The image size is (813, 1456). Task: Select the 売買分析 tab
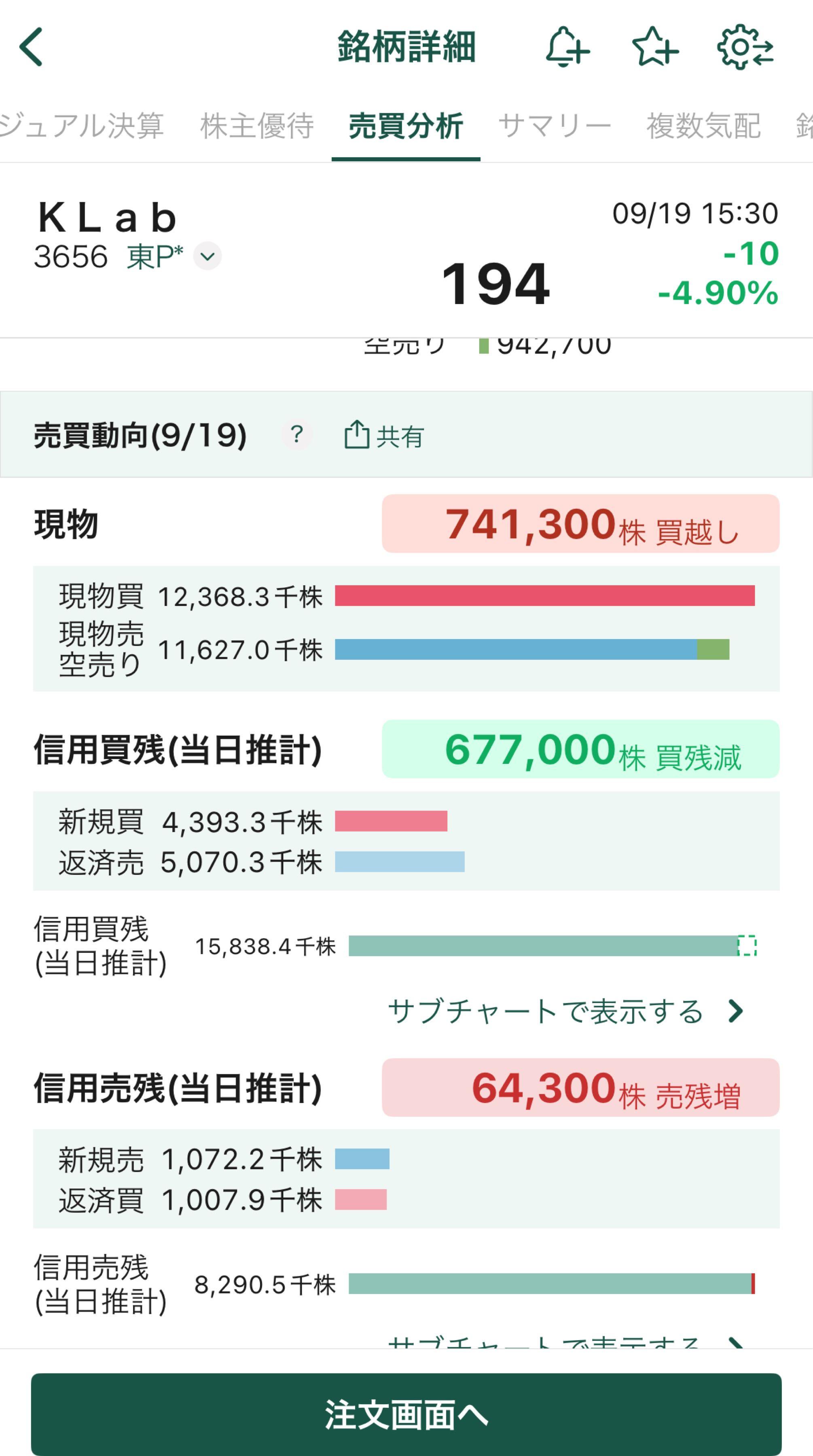[x=406, y=125]
